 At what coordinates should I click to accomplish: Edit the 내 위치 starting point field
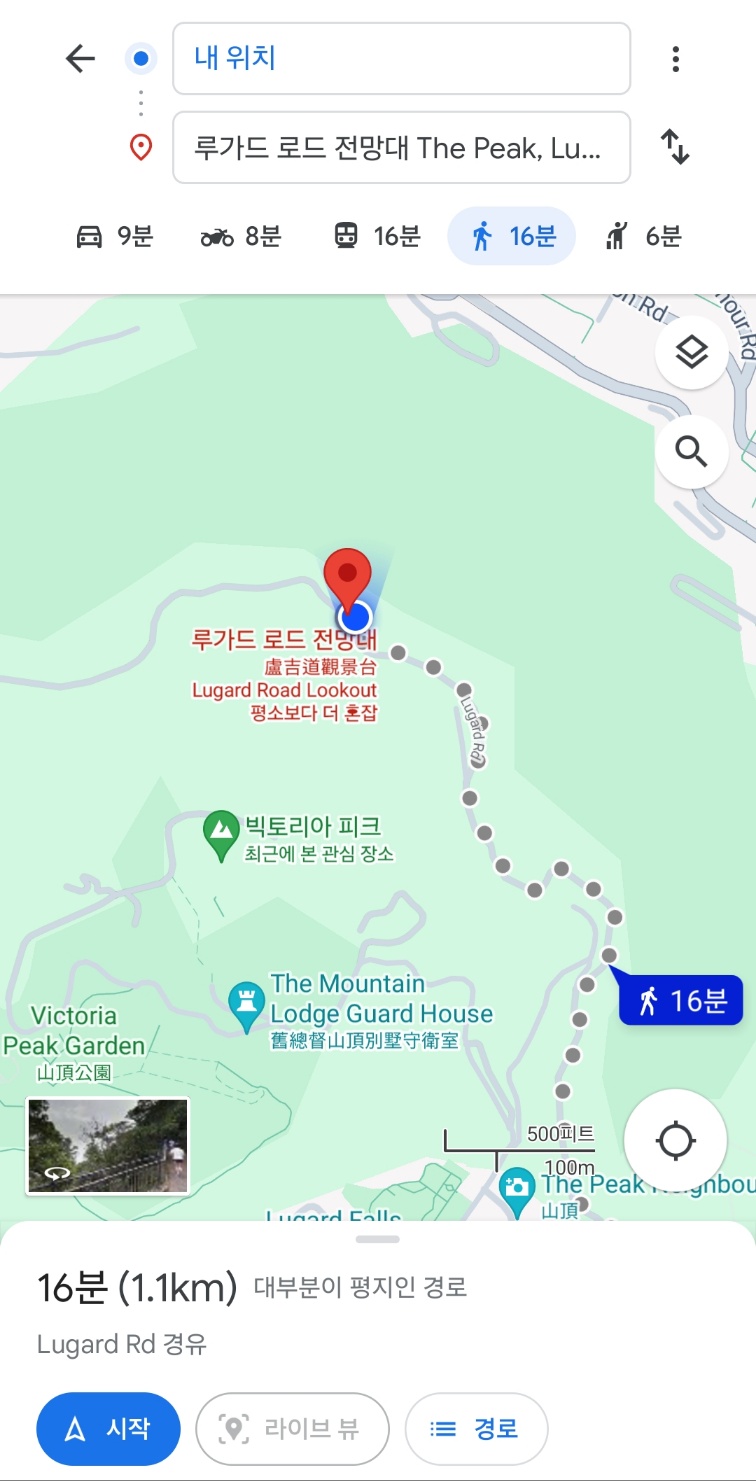400,58
